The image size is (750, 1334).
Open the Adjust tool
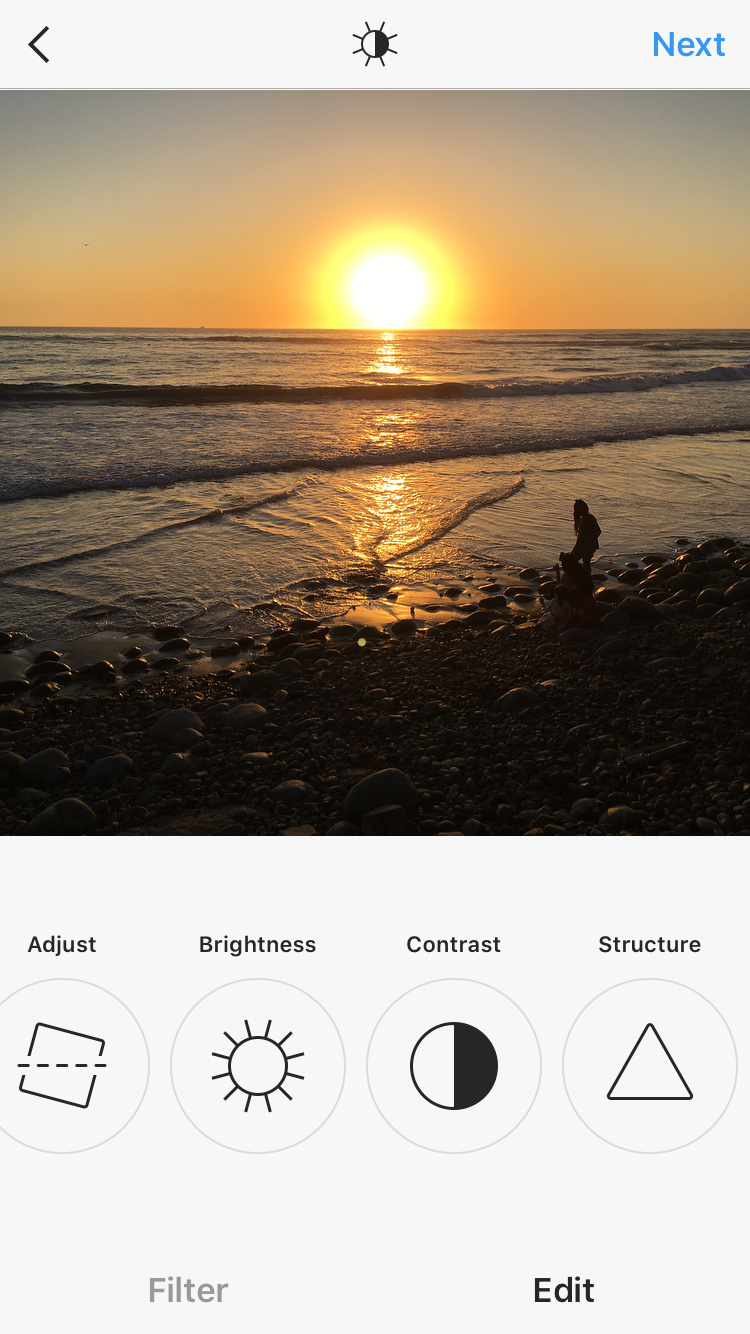tap(62, 1066)
